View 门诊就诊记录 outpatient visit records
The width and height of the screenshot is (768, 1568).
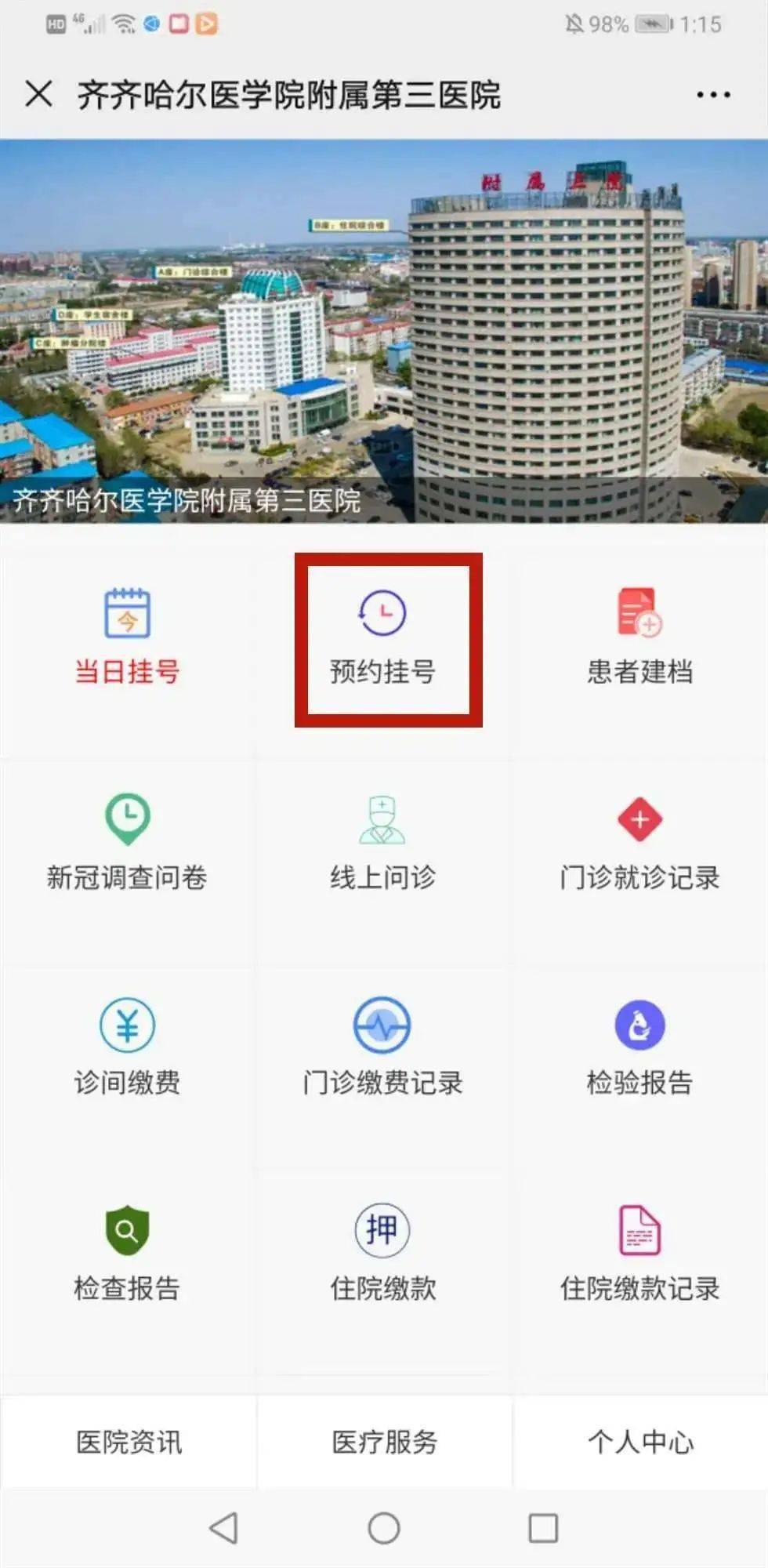639,844
